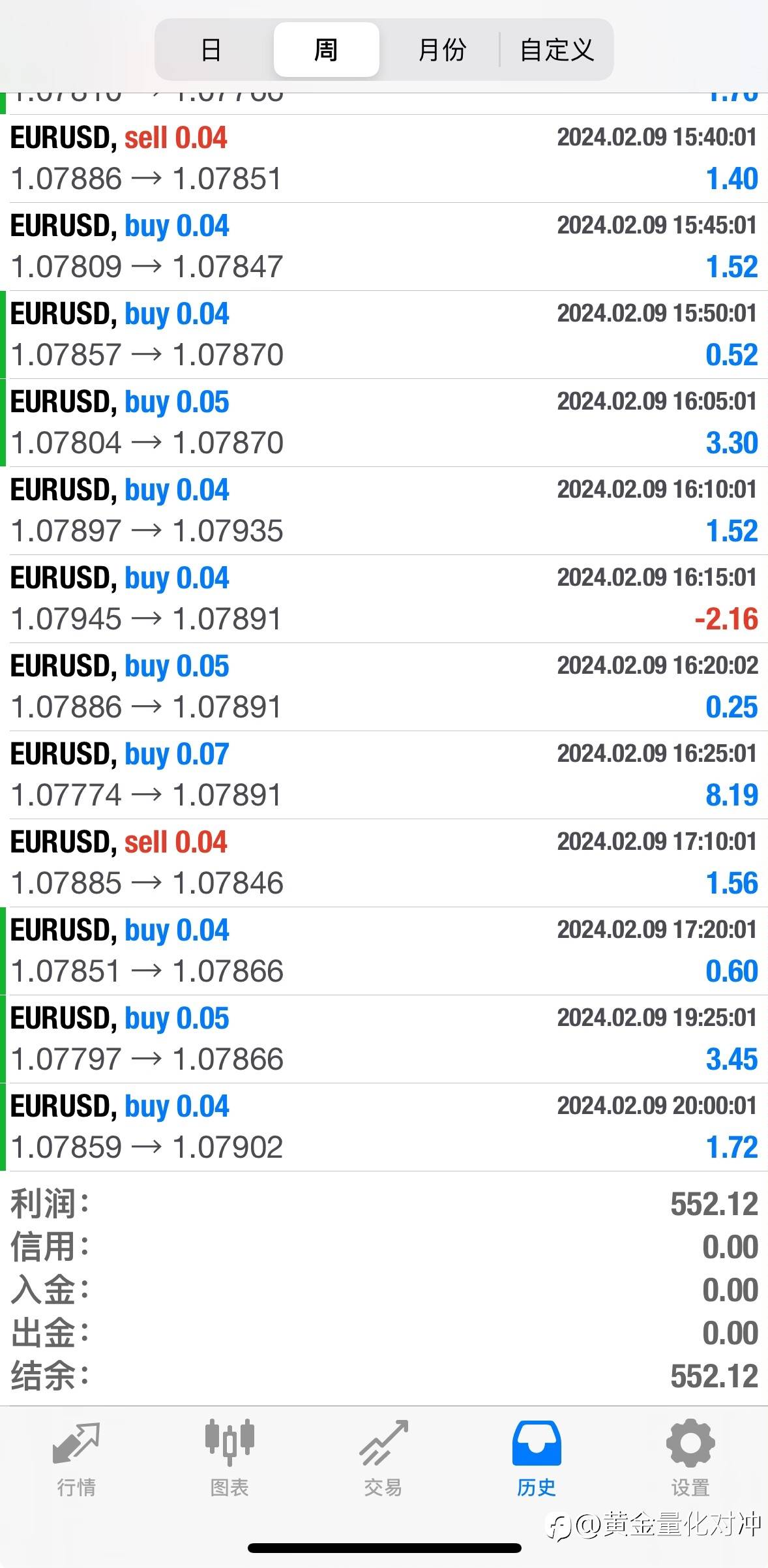The image size is (768, 1568).
Task: Open the buy 0.07 trade at 16:25:01
Action: point(384,775)
